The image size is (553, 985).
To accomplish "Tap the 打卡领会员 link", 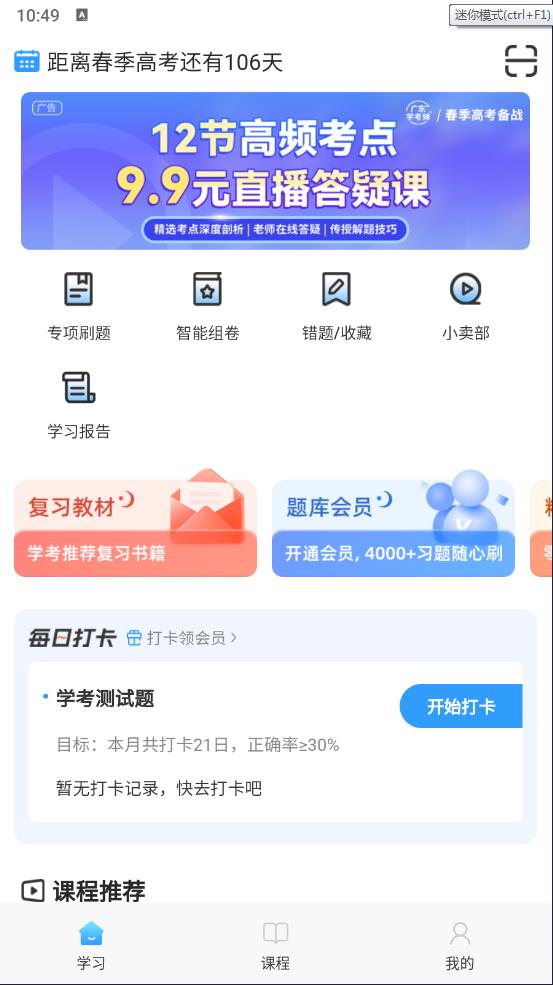I will [182, 638].
